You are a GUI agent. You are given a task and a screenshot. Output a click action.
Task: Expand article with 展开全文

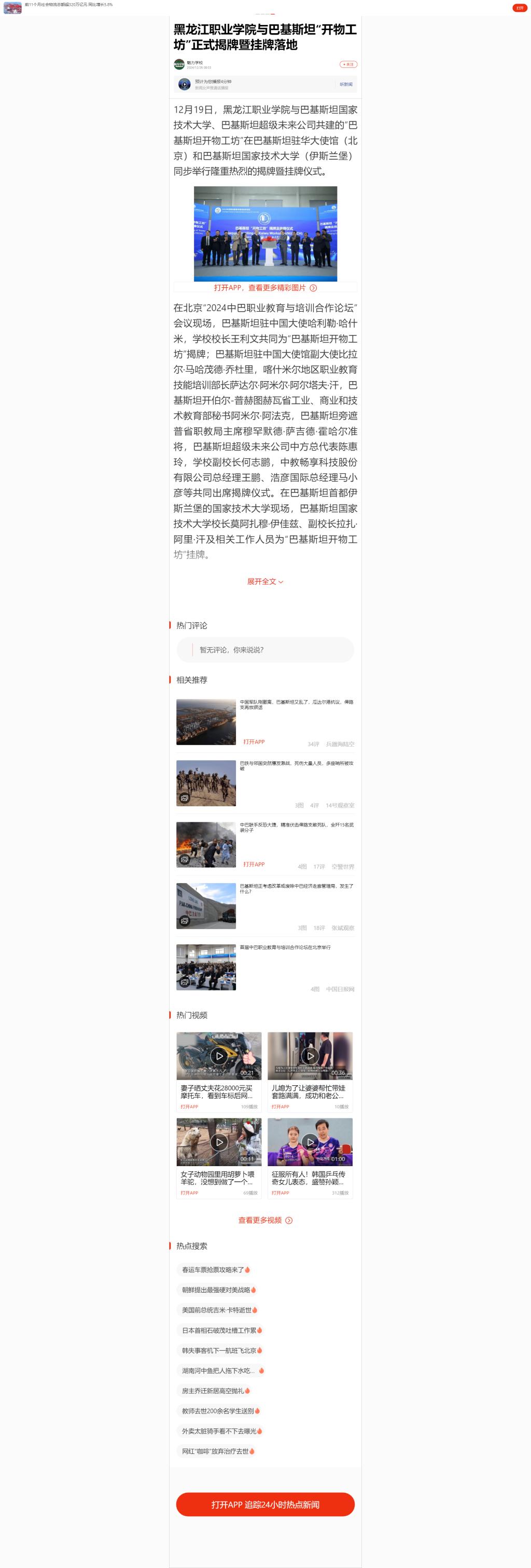pyautogui.click(x=265, y=581)
